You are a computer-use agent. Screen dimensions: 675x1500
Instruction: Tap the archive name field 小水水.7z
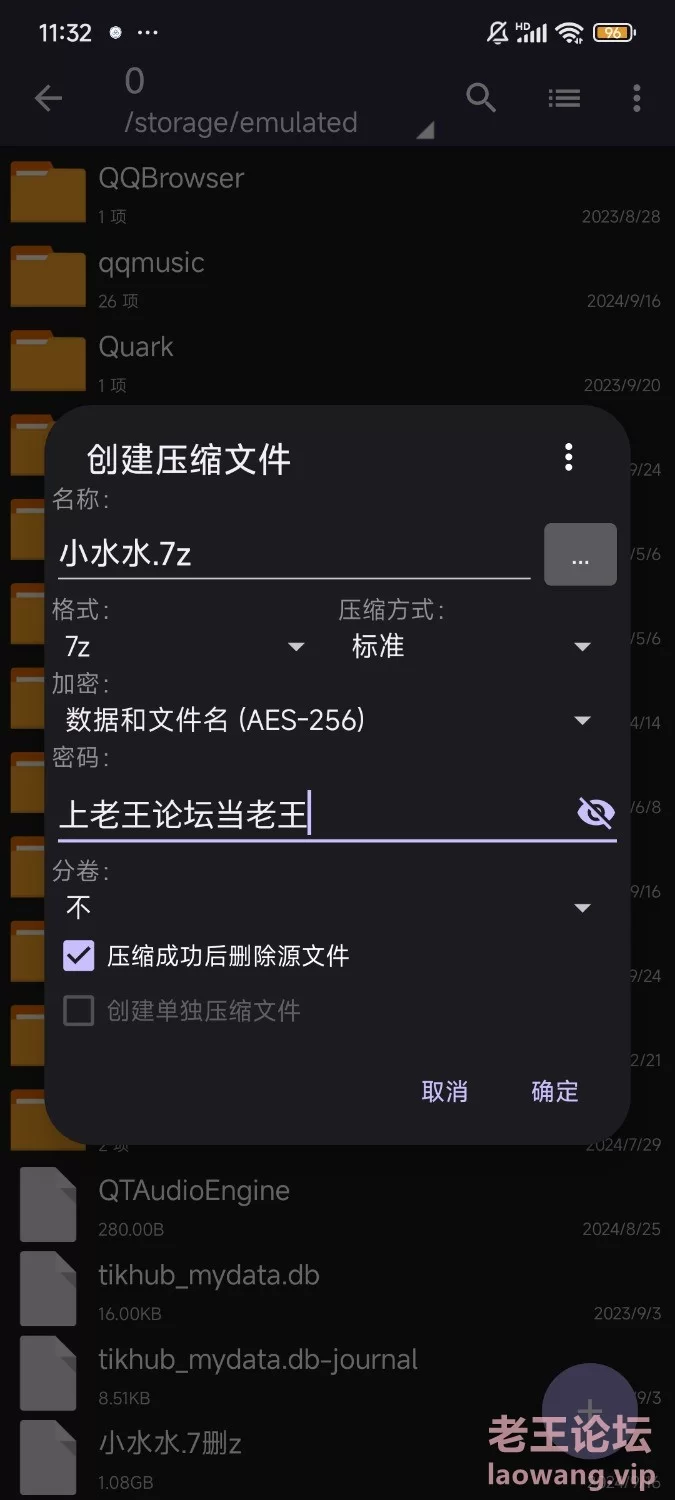[290, 554]
